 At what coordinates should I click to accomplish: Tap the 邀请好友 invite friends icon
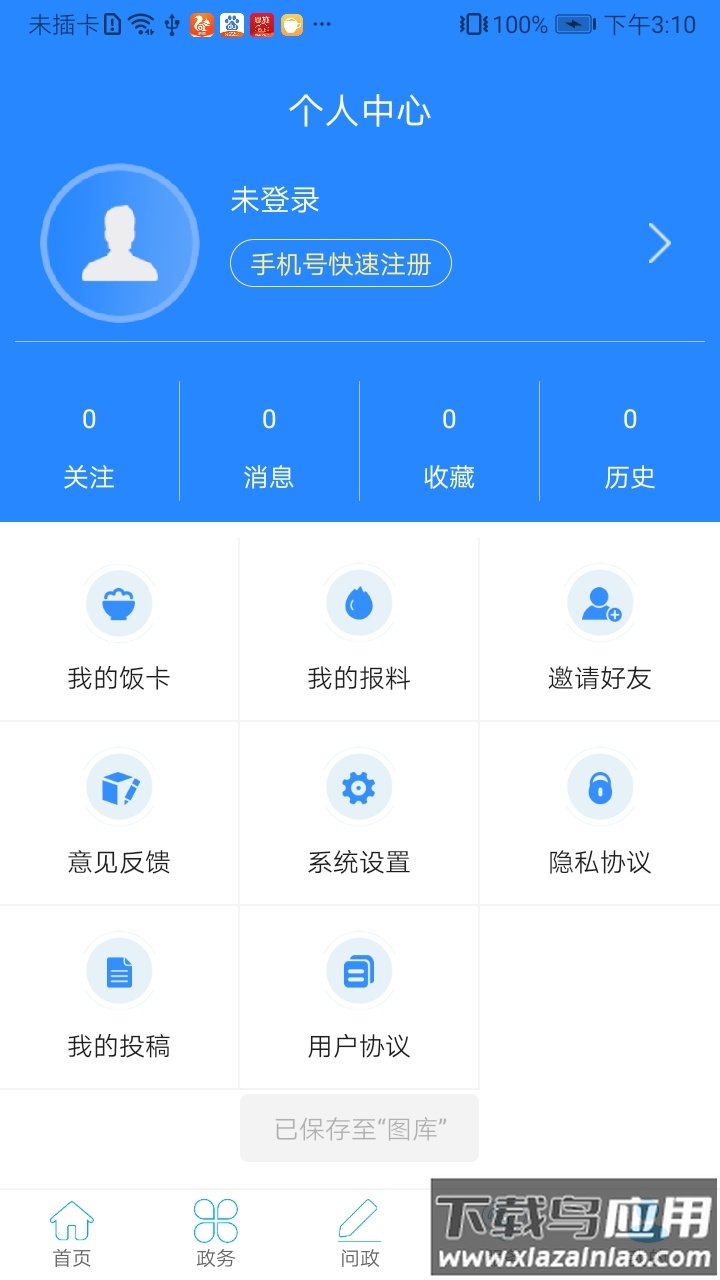(600, 602)
